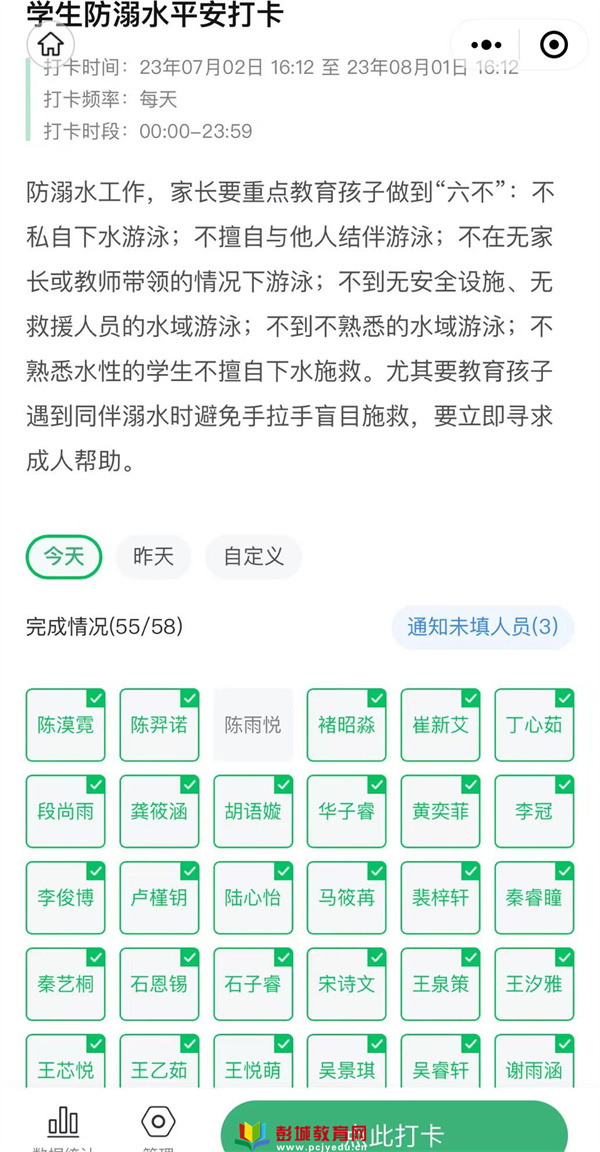600x1152 pixels.
Task: Choose the 自定义 date filter
Action: click(253, 557)
